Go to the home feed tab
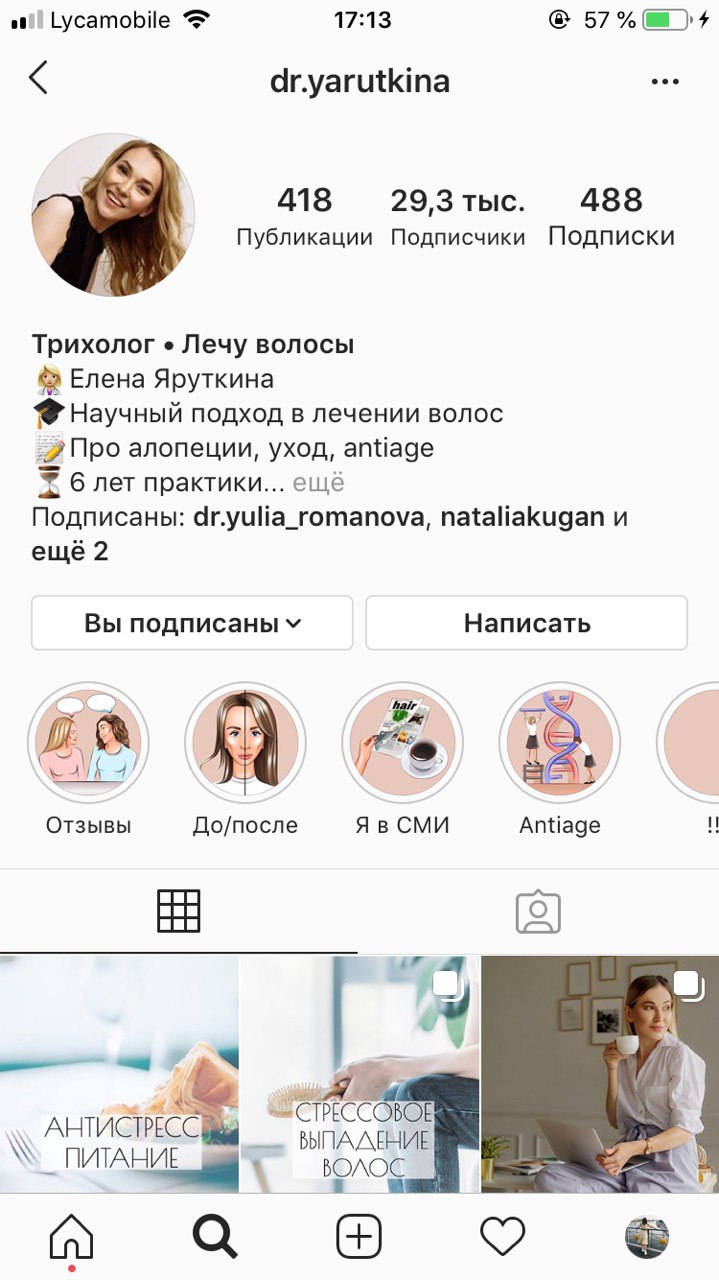The image size is (719, 1280). click(71, 1238)
